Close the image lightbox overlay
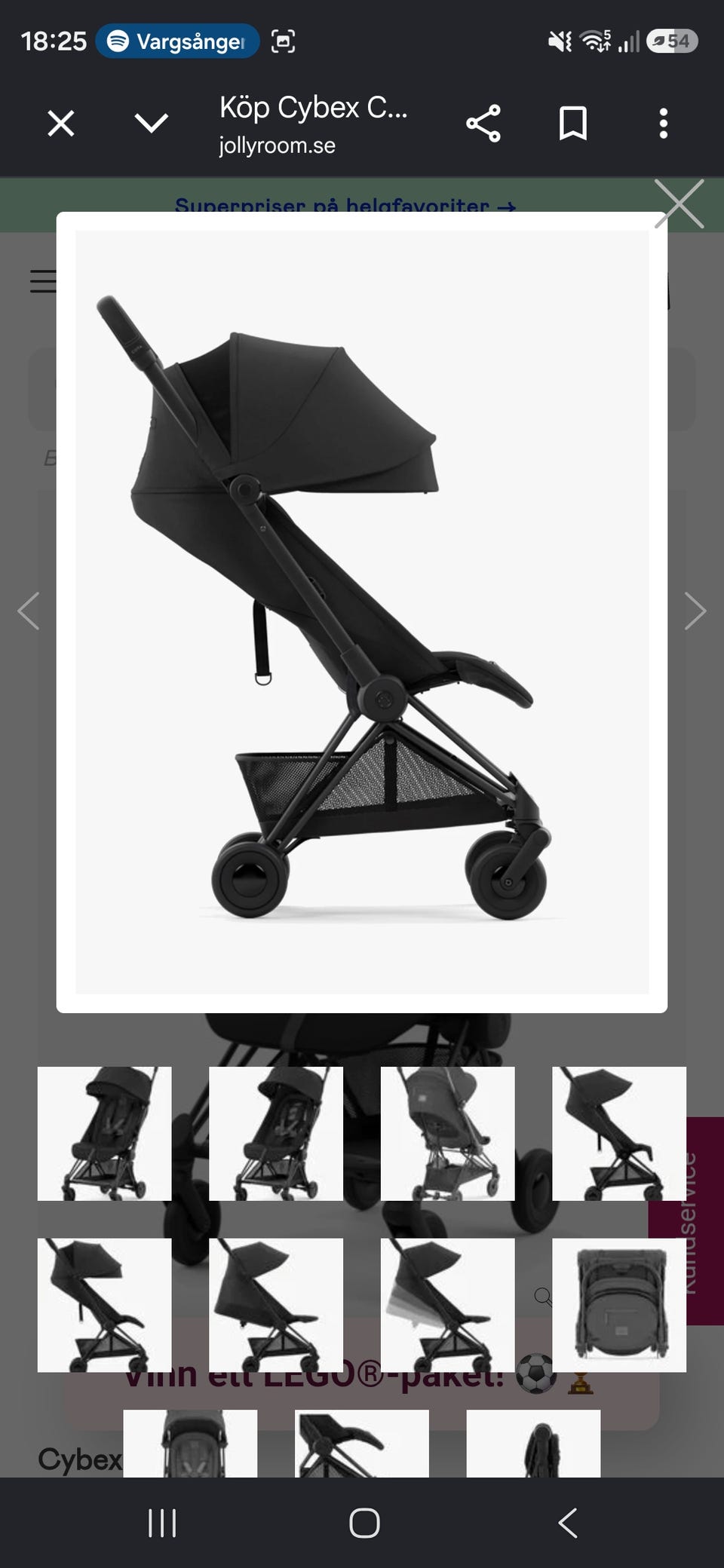Image resolution: width=724 pixels, height=1568 pixels. tap(679, 204)
